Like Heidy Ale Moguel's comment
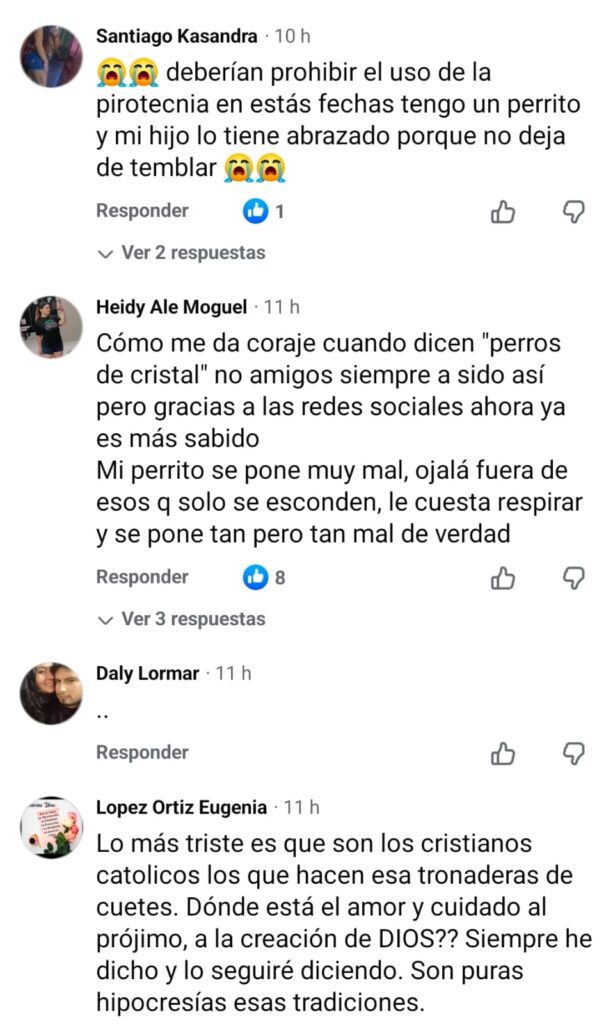The height and width of the screenshot is (1024, 613). [503, 577]
